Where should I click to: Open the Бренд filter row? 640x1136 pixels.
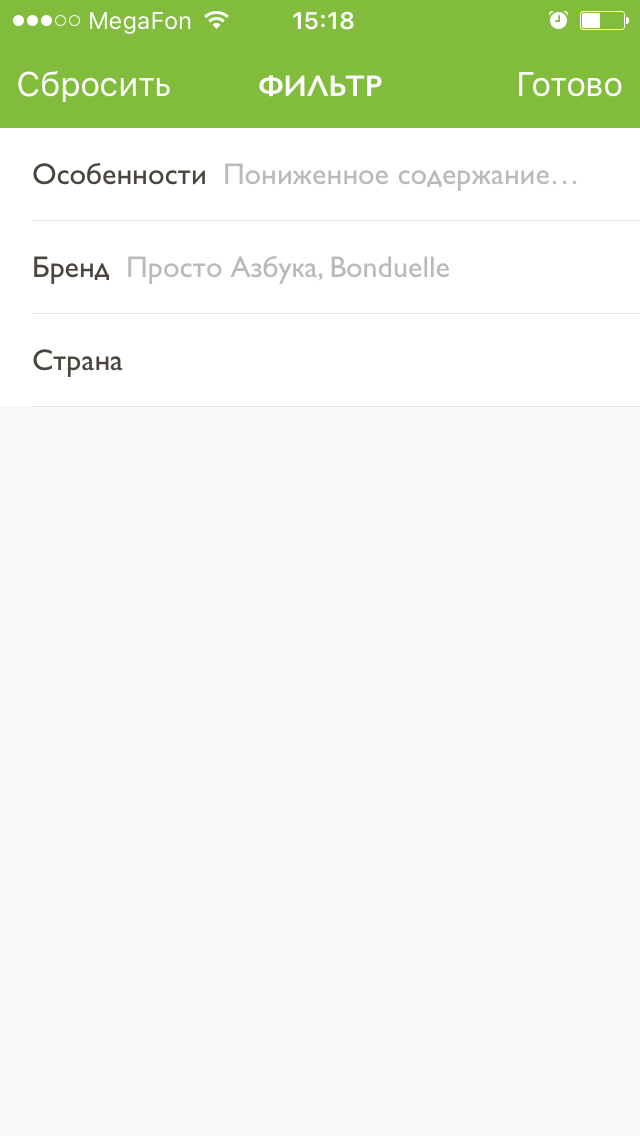click(320, 268)
